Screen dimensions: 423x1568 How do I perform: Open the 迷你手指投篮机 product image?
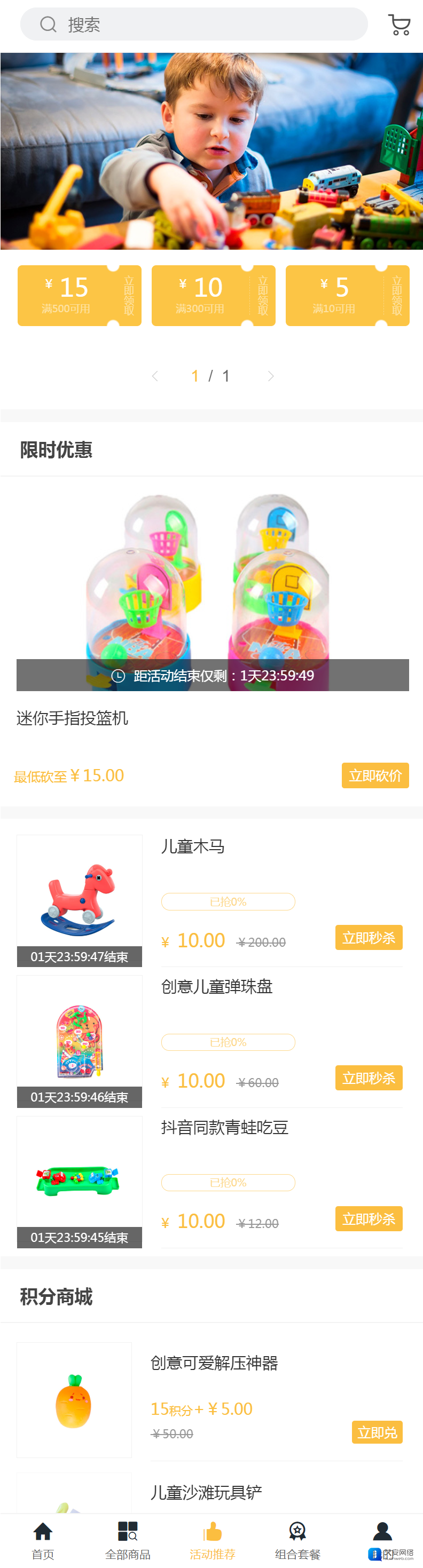tap(212, 584)
